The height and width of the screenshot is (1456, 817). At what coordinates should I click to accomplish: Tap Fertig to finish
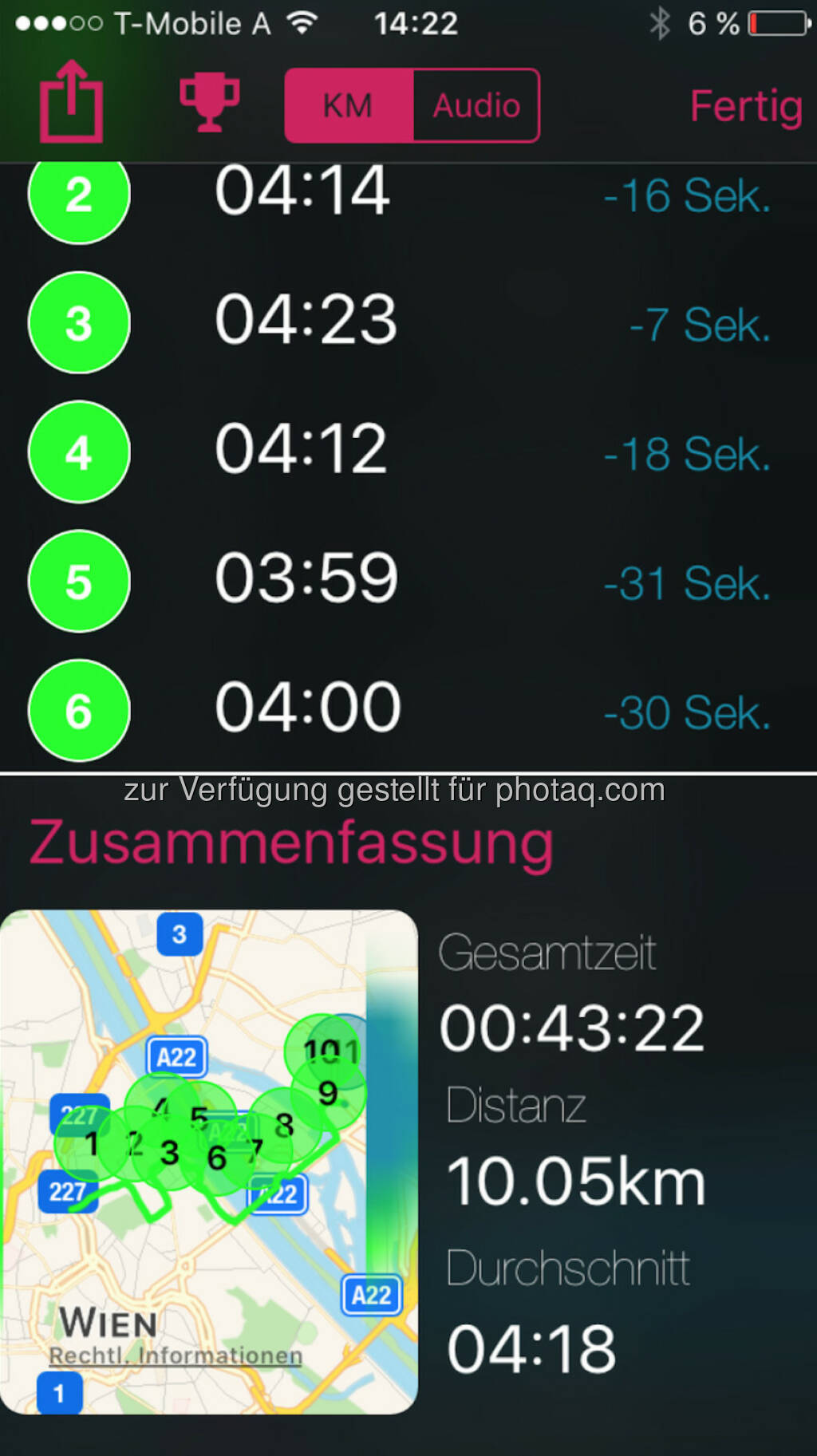point(746,106)
